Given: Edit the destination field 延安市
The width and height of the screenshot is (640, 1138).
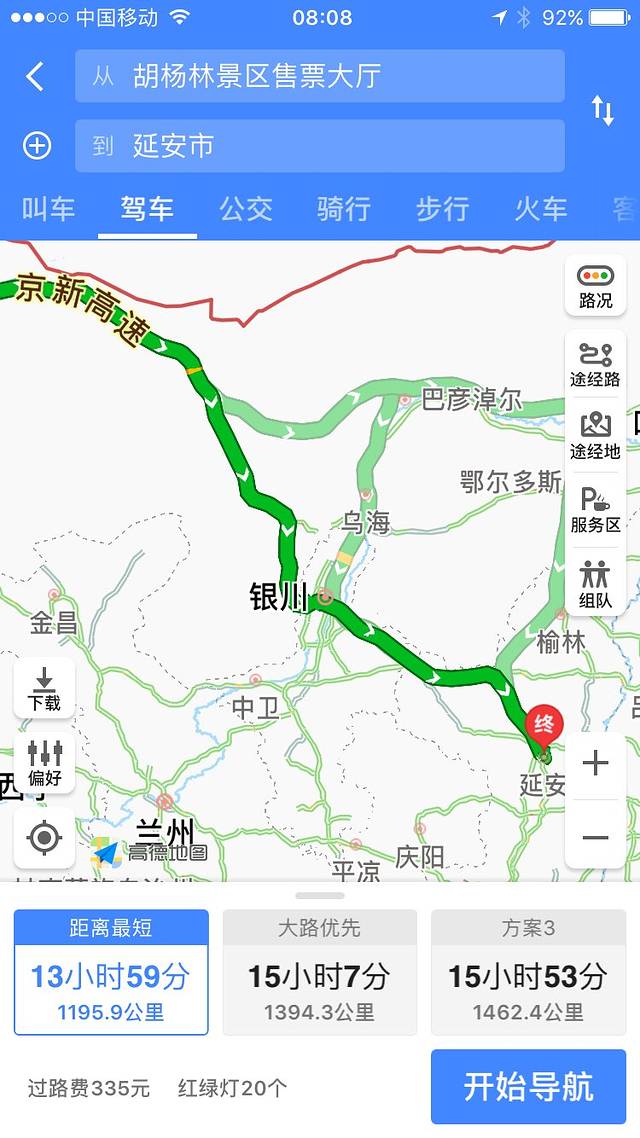Looking at the screenshot, I should pyautogui.click(x=319, y=146).
